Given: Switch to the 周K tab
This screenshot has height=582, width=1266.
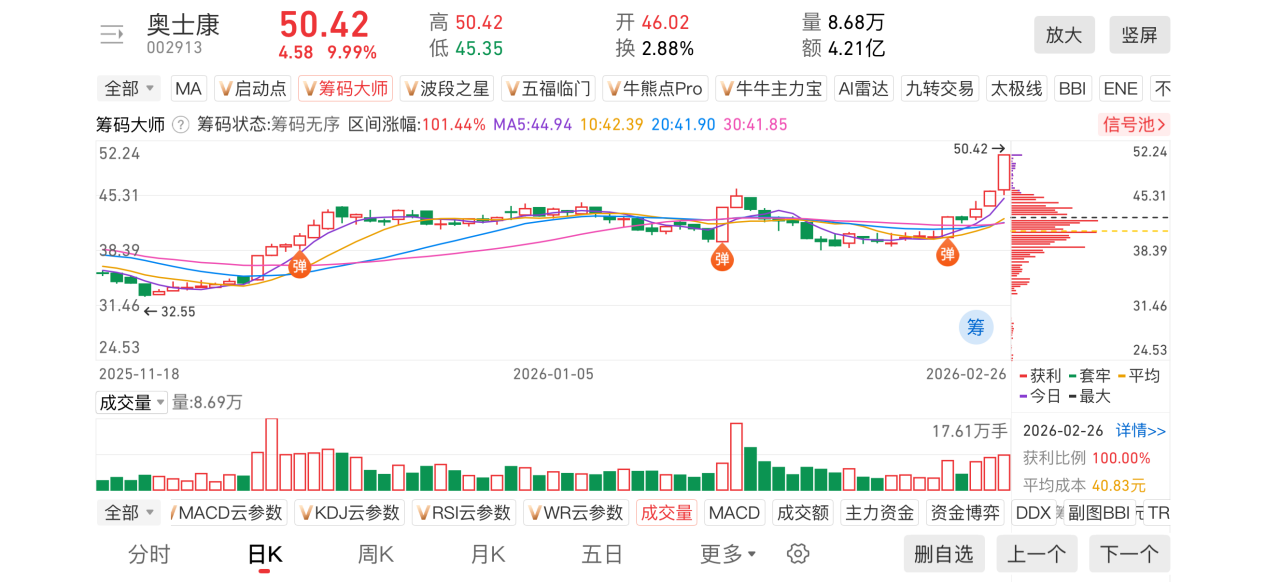Looking at the screenshot, I should 376,554.
